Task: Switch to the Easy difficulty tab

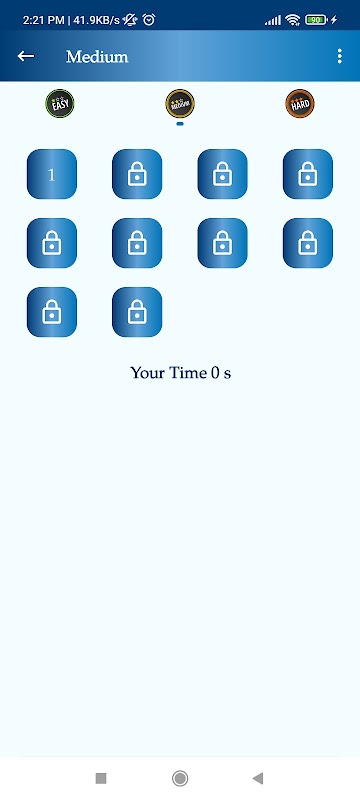Action: click(x=60, y=104)
